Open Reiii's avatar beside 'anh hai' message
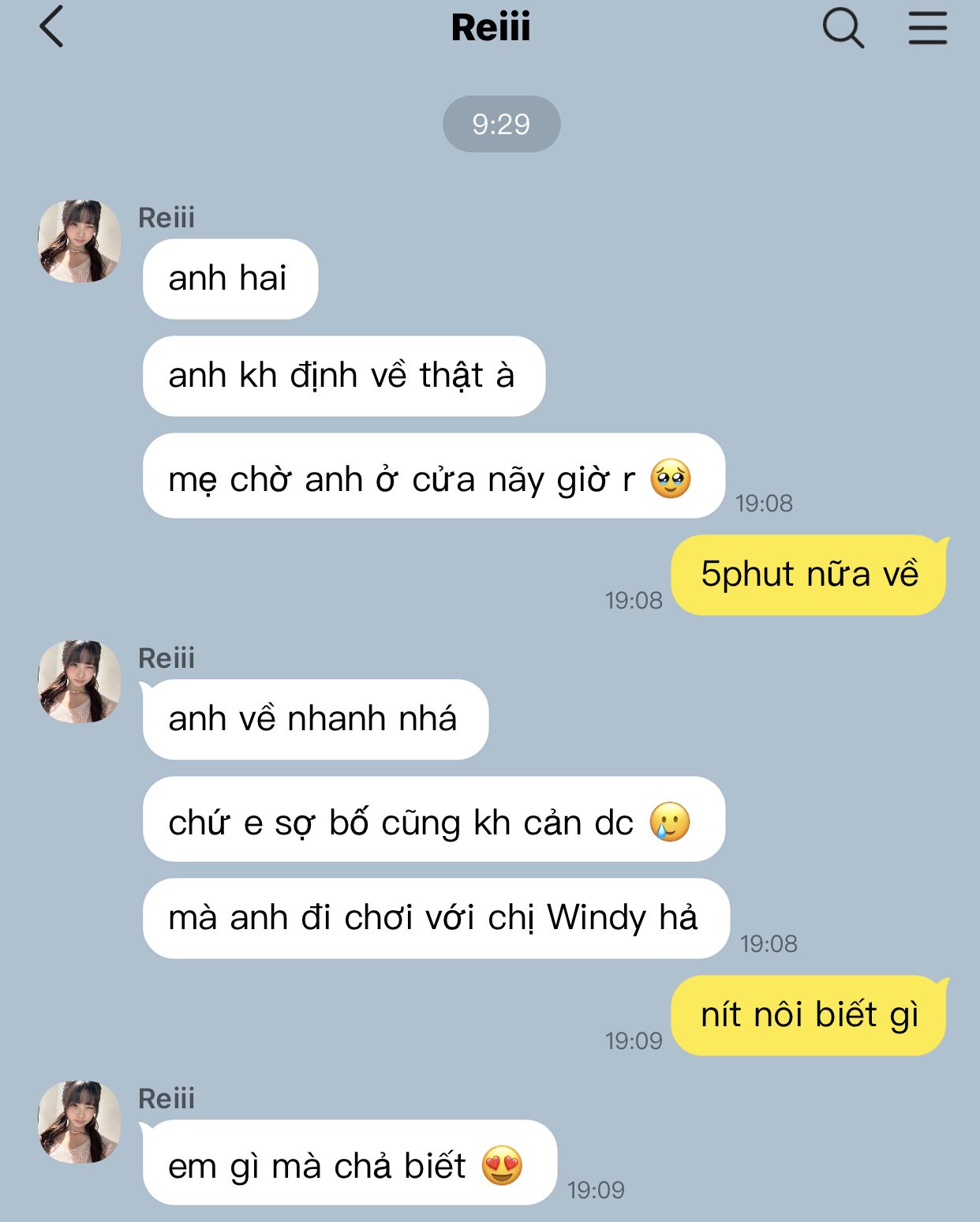This screenshot has width=980, height=1222. tap(80, 241)
